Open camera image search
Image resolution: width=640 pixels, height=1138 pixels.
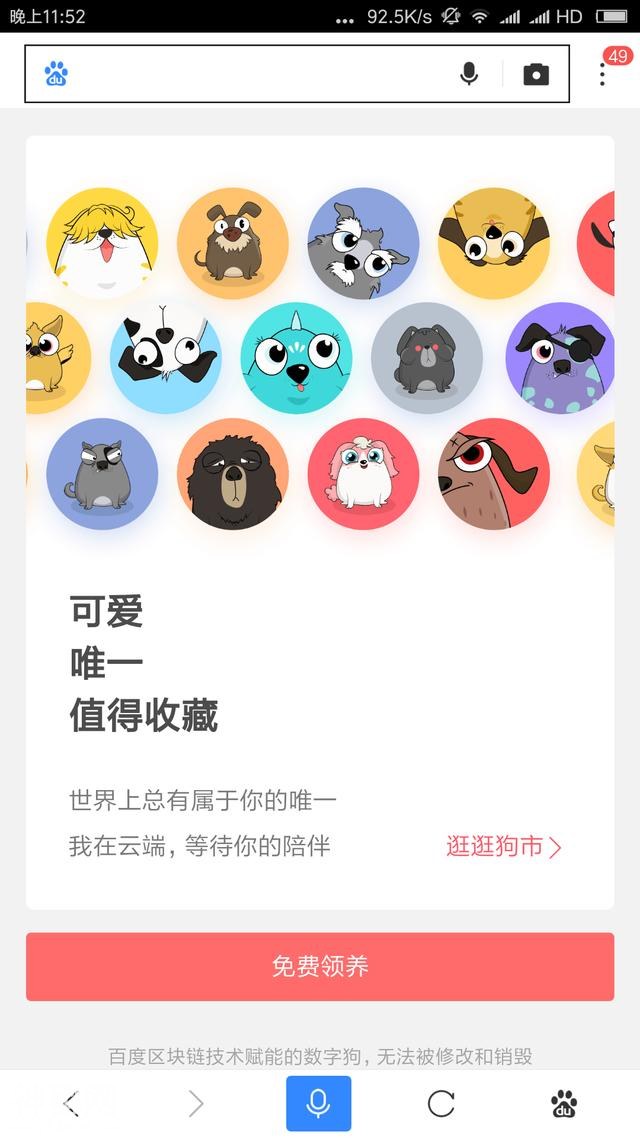point(536,74)
